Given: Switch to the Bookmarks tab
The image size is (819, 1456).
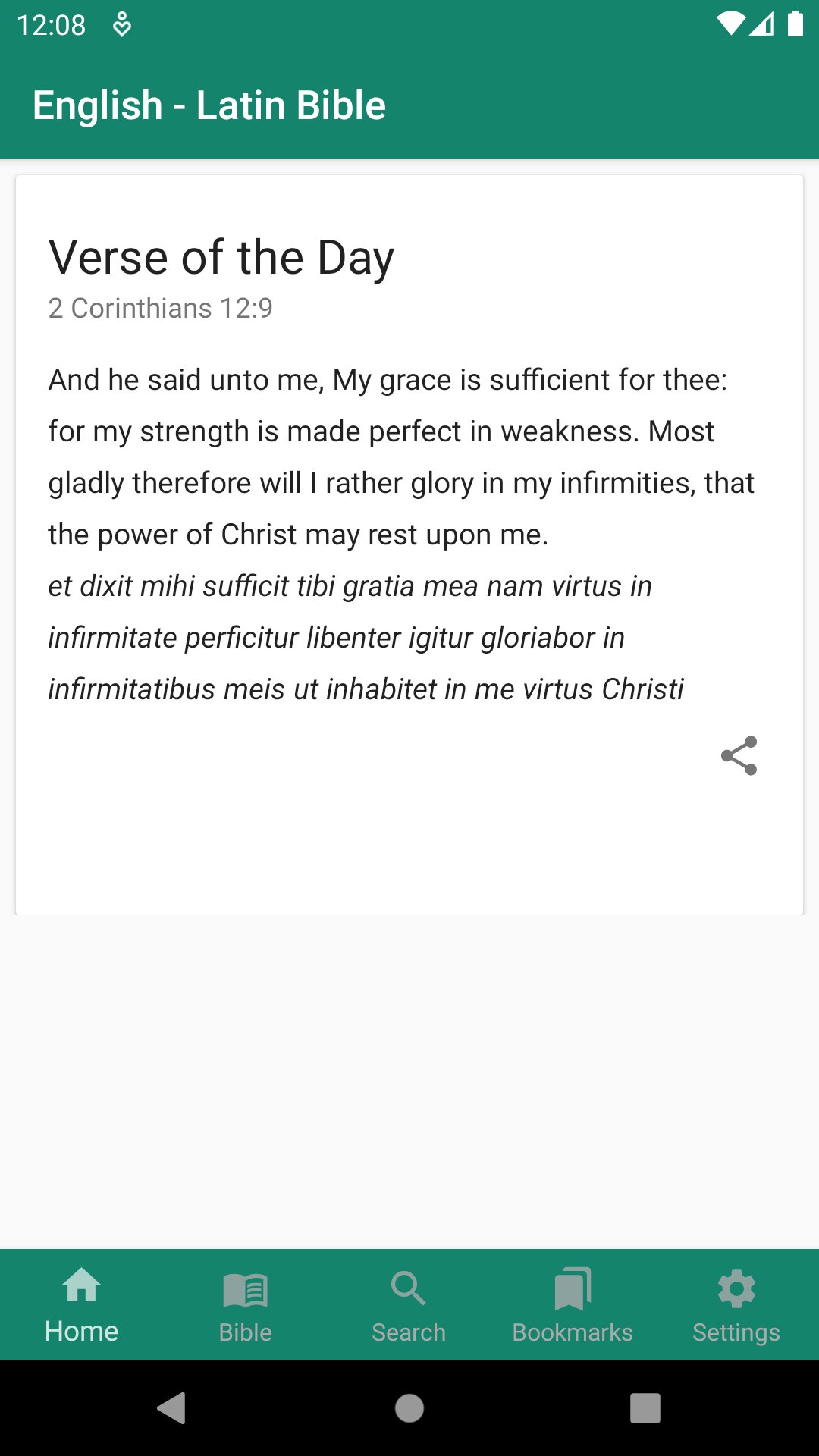Looking at the screenshot, I should [x=573, y=1304].
